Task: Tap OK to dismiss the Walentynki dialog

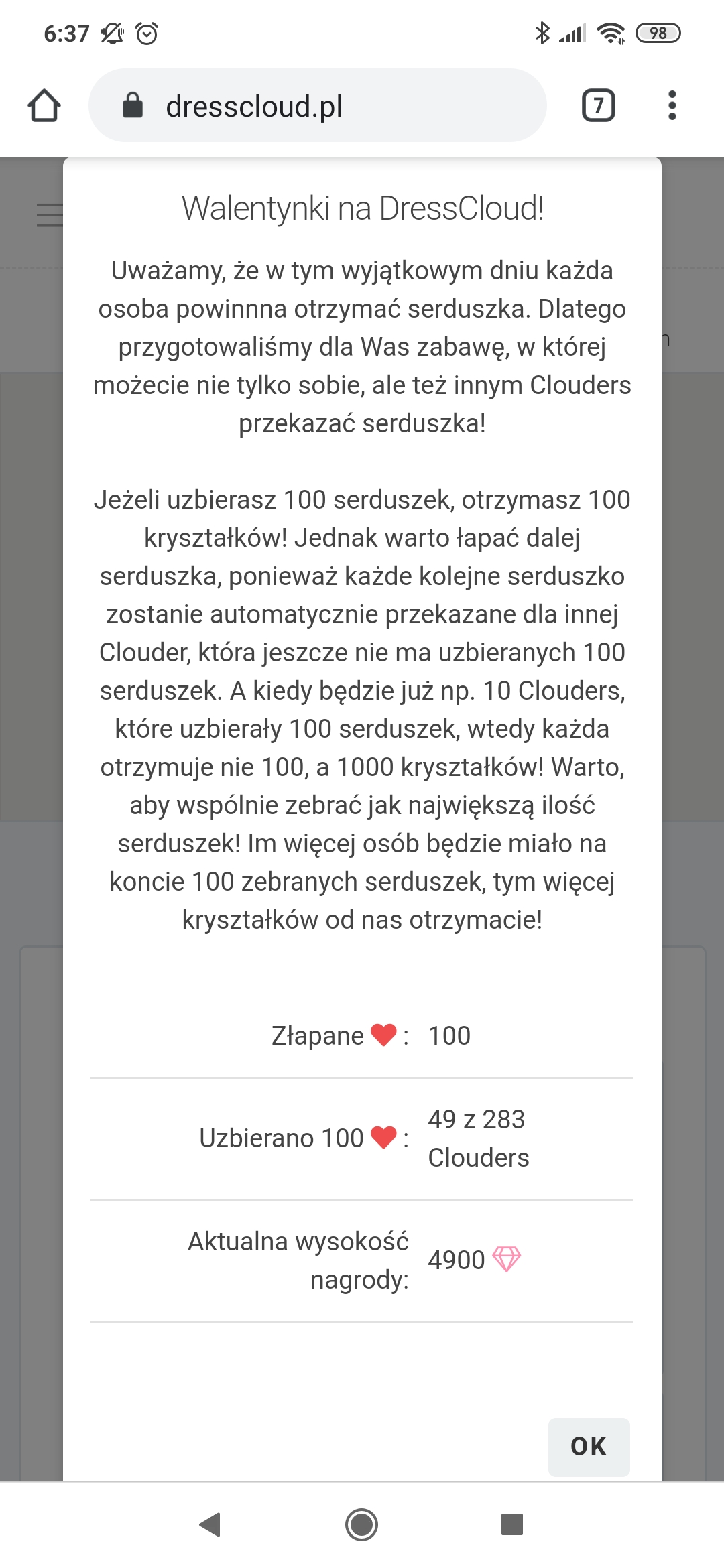Action: [589, 1446]
